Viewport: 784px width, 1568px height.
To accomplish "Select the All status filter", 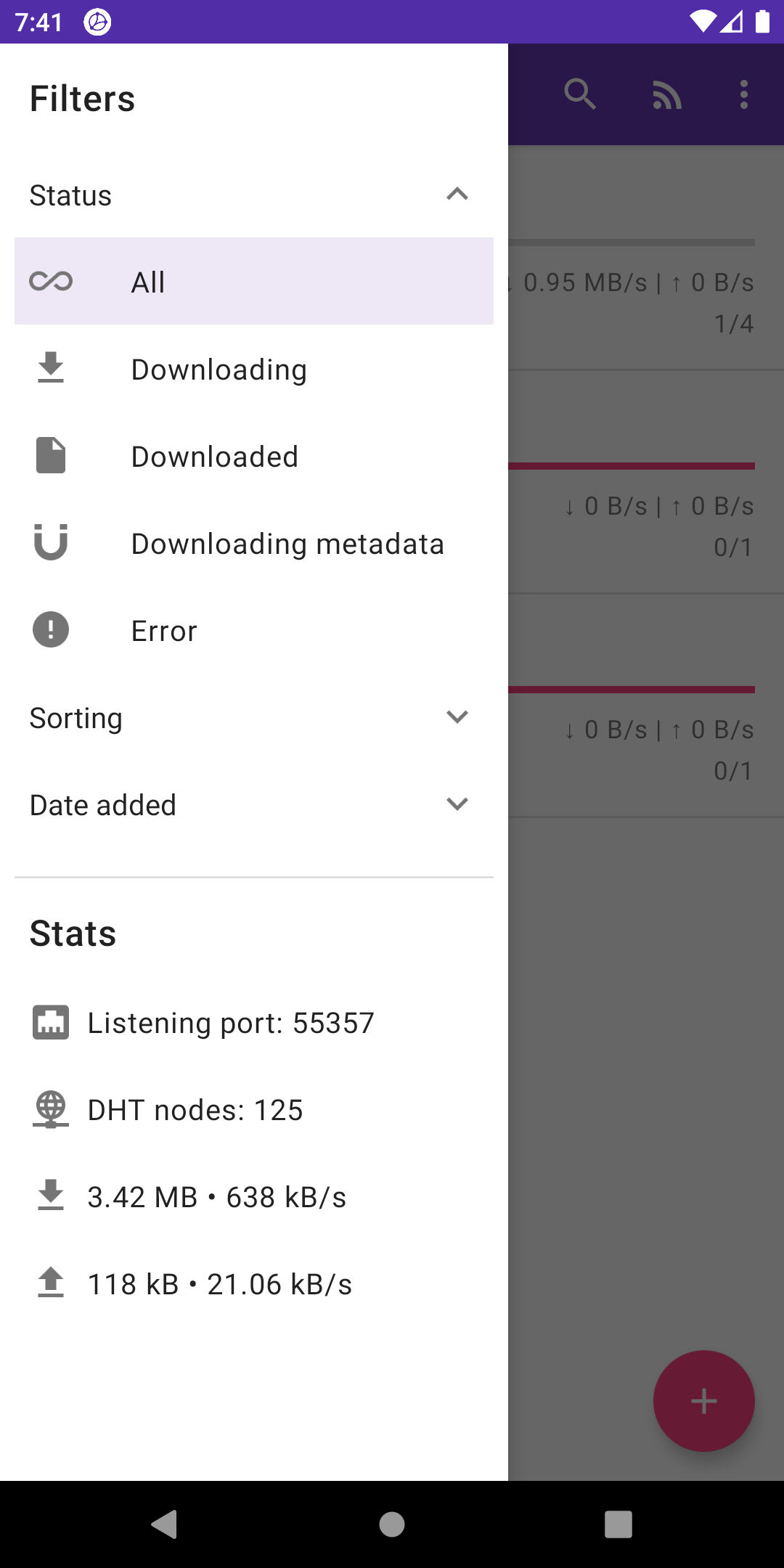I will 254,281.
